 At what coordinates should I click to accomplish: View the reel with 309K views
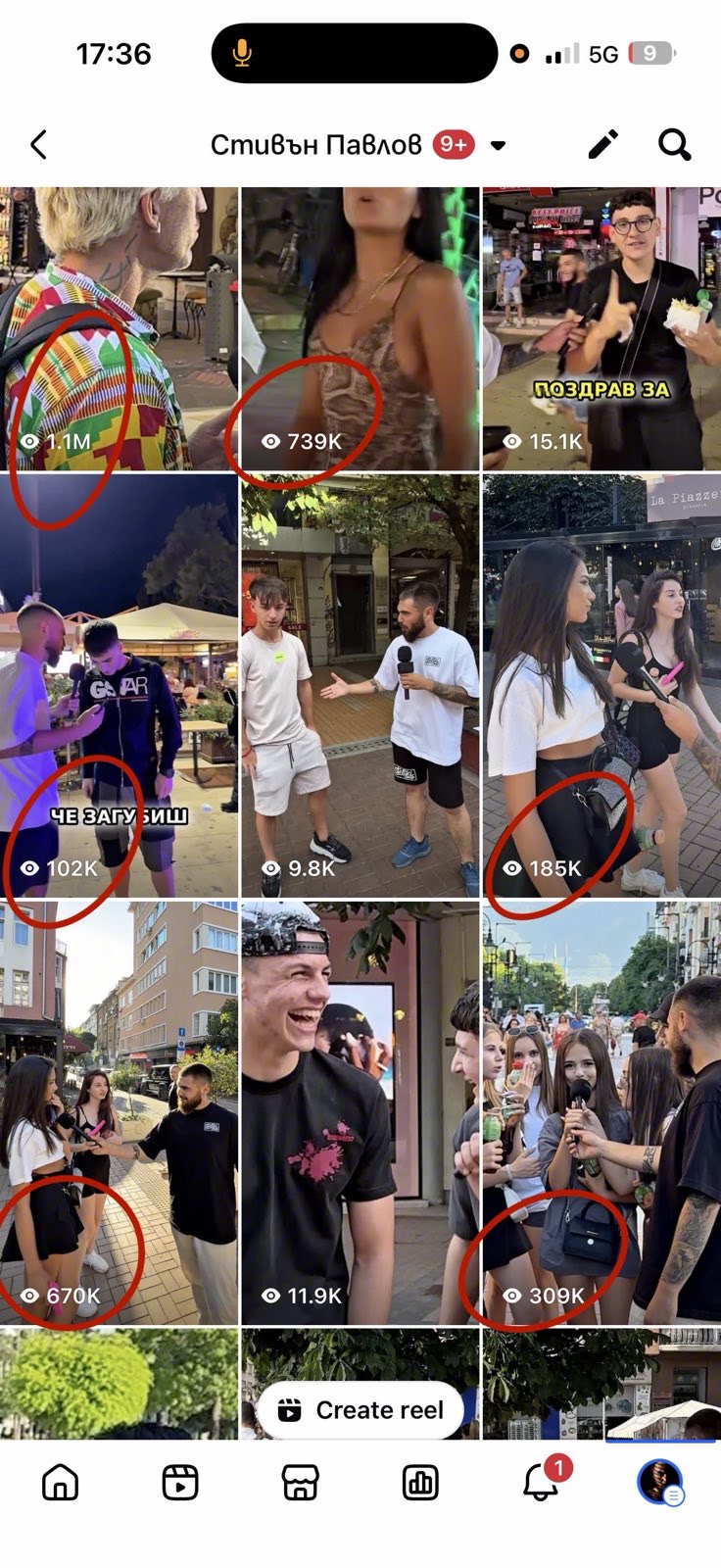tap(601, 1112)
